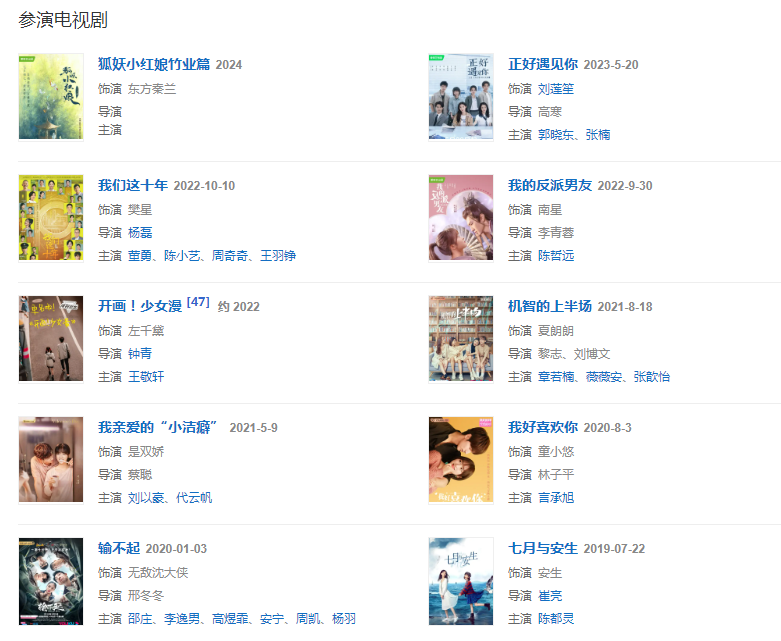
Task: Open actor 郭晓东's page
Action: (x=556, y=134)
